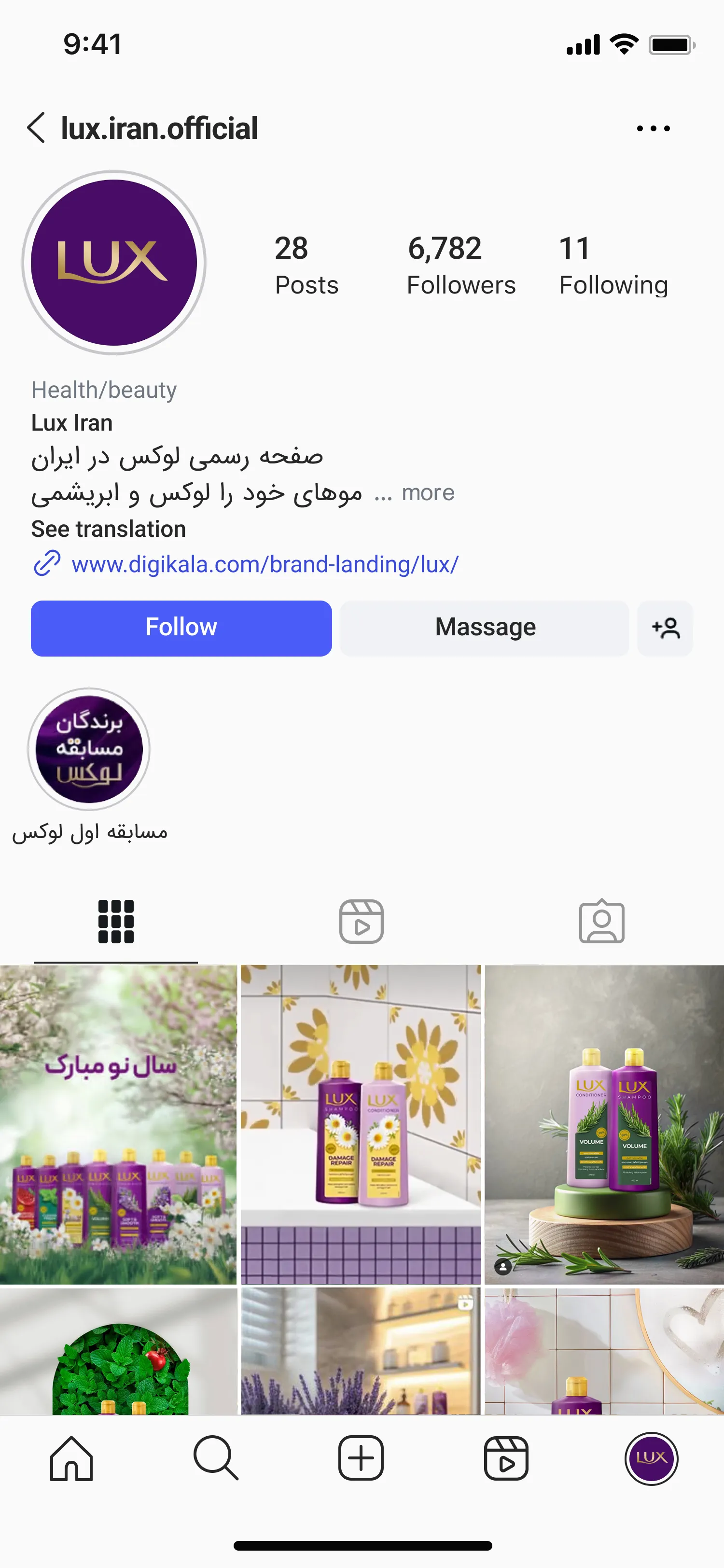The image size is (724, 1568).
Task: View the 11 Following list
Action: click(613, 266)
